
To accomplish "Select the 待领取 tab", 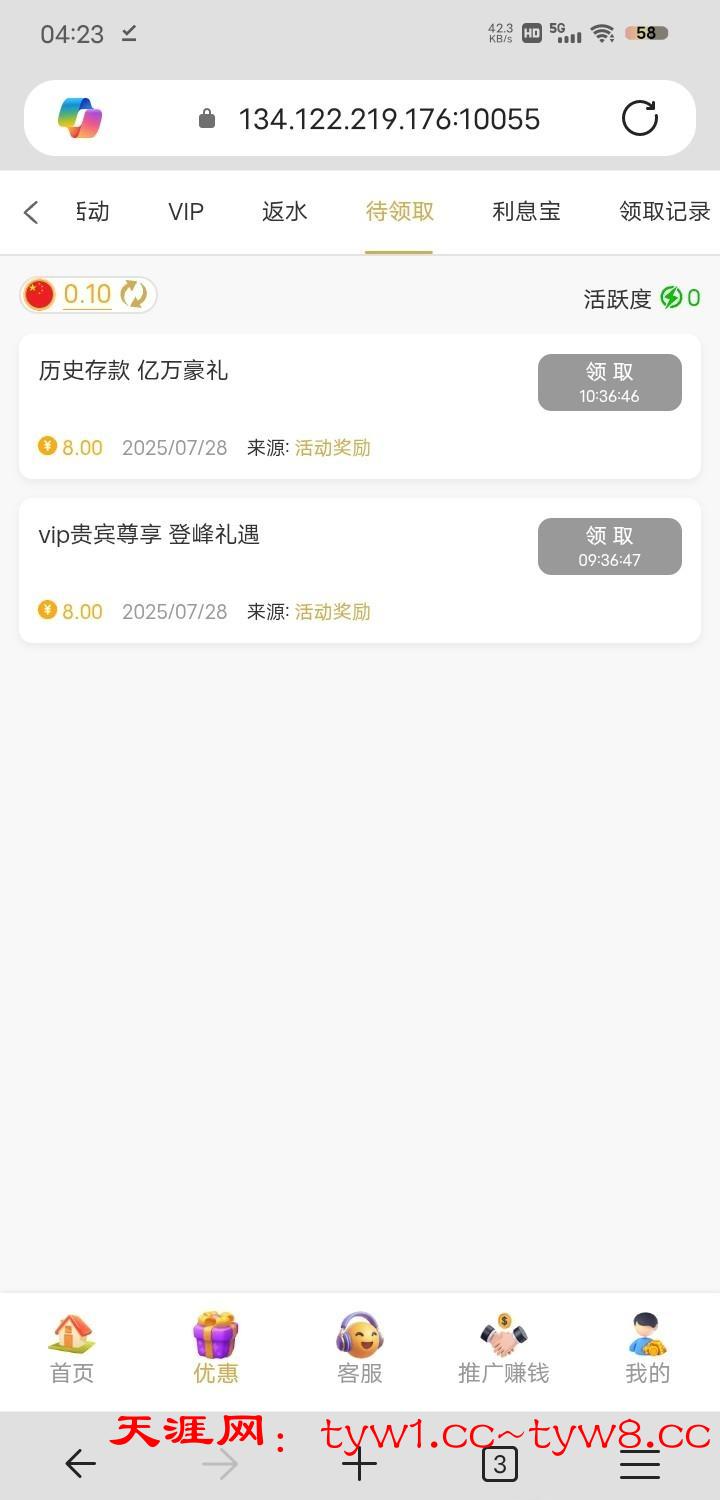I will click(x=399, y=212).
